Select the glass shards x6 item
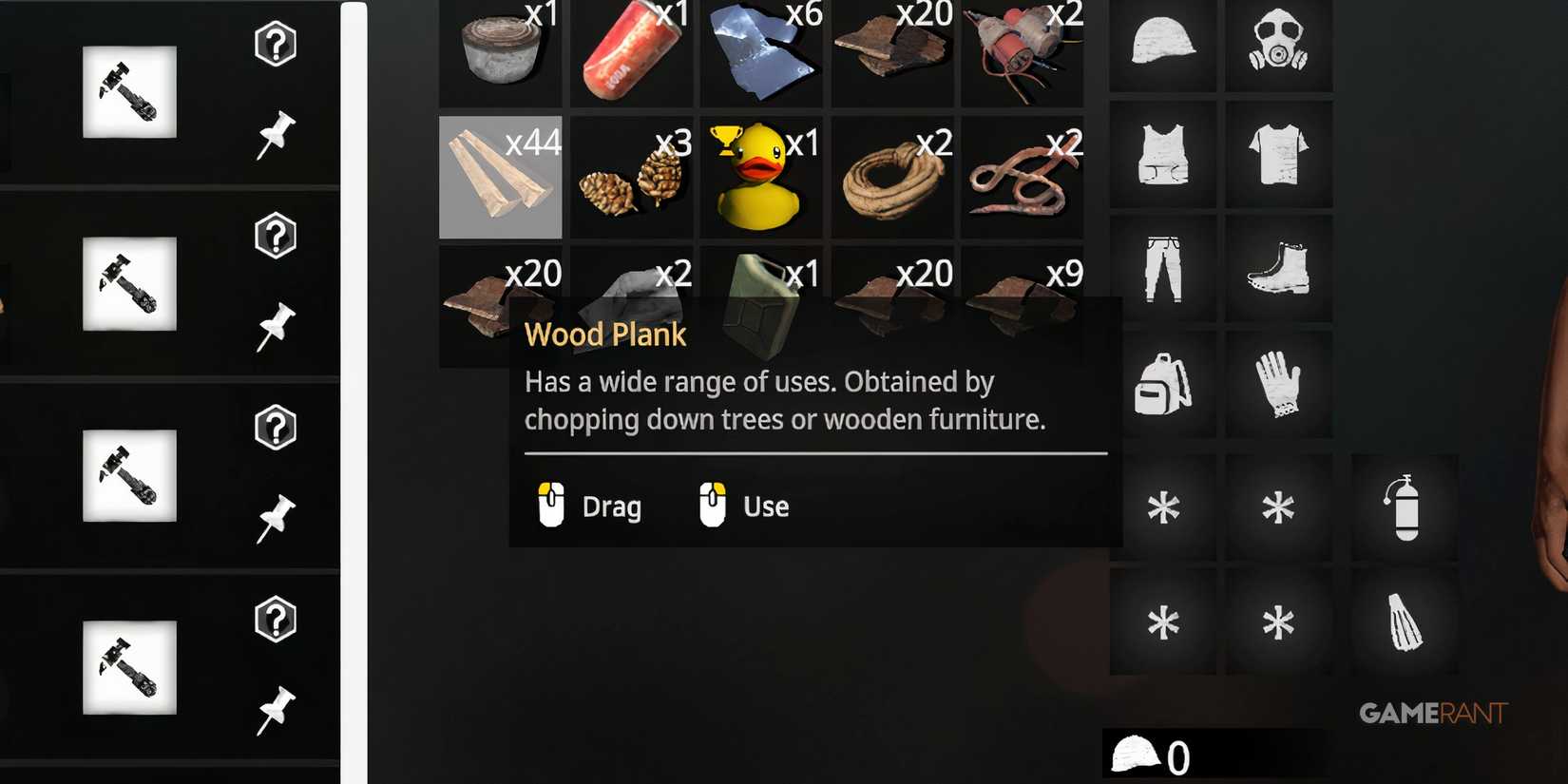This screenshot has height=784, width=1568. point(761,48)
